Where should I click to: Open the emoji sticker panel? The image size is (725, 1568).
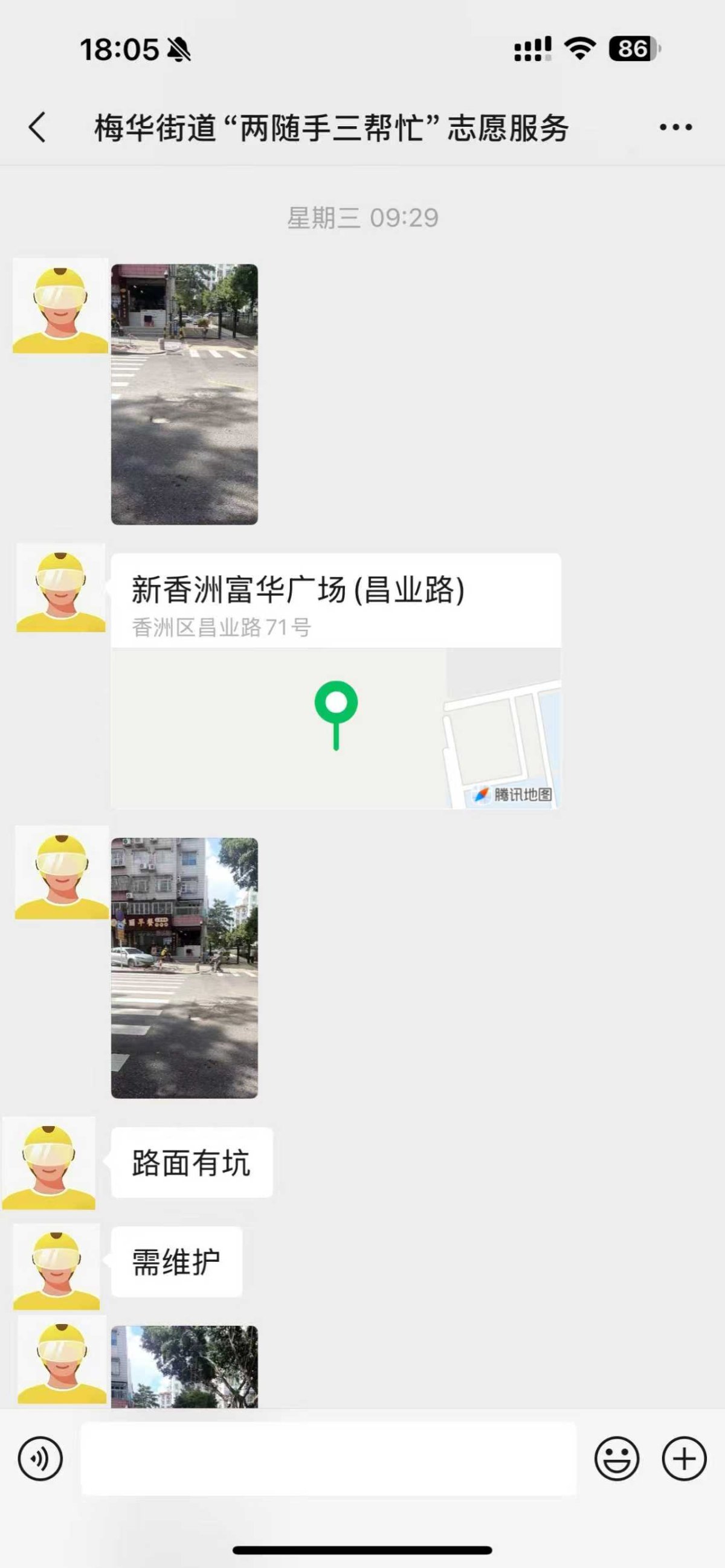(617, 1459)
